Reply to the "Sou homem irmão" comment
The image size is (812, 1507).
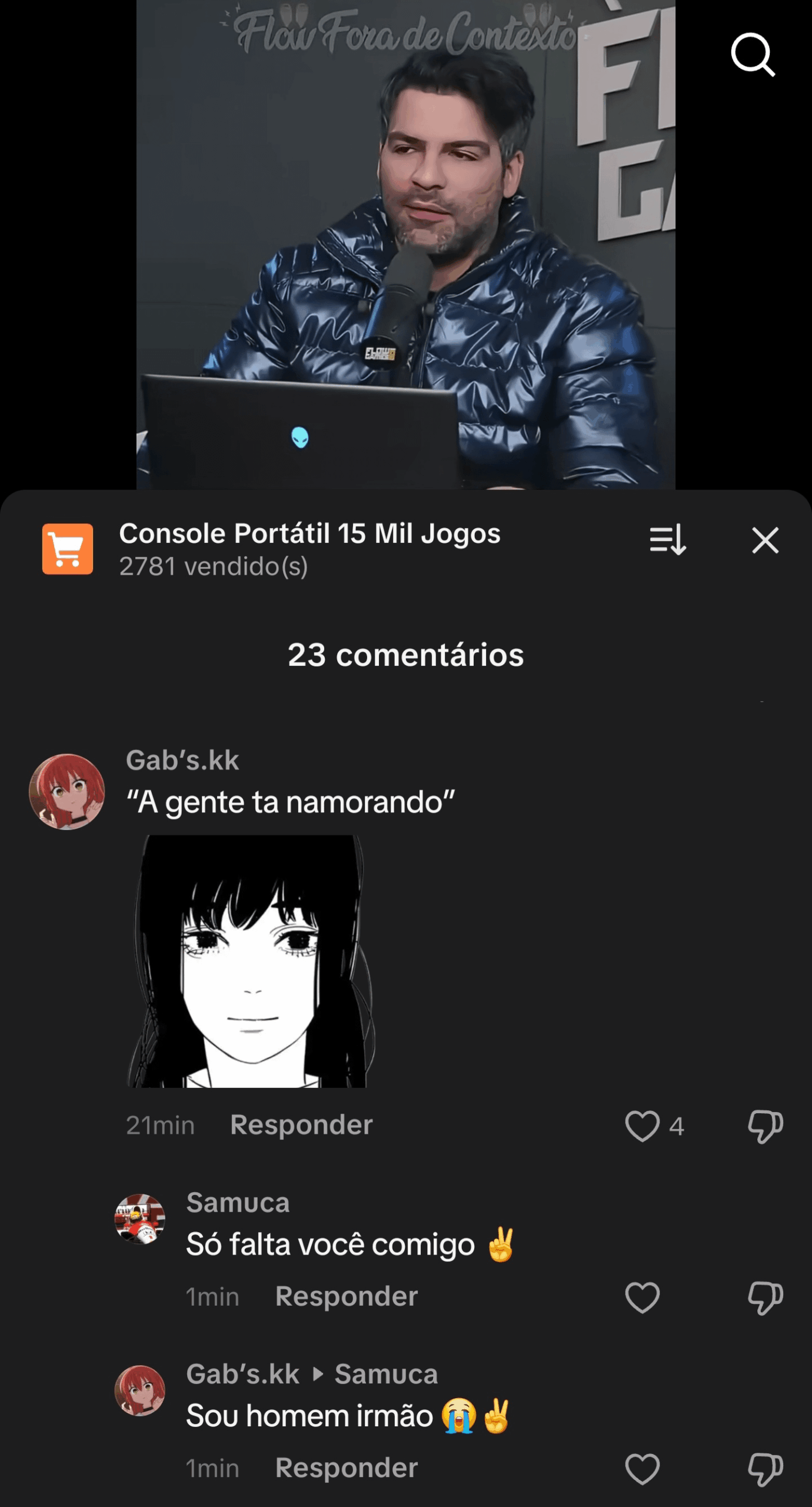click(346, 1468)
